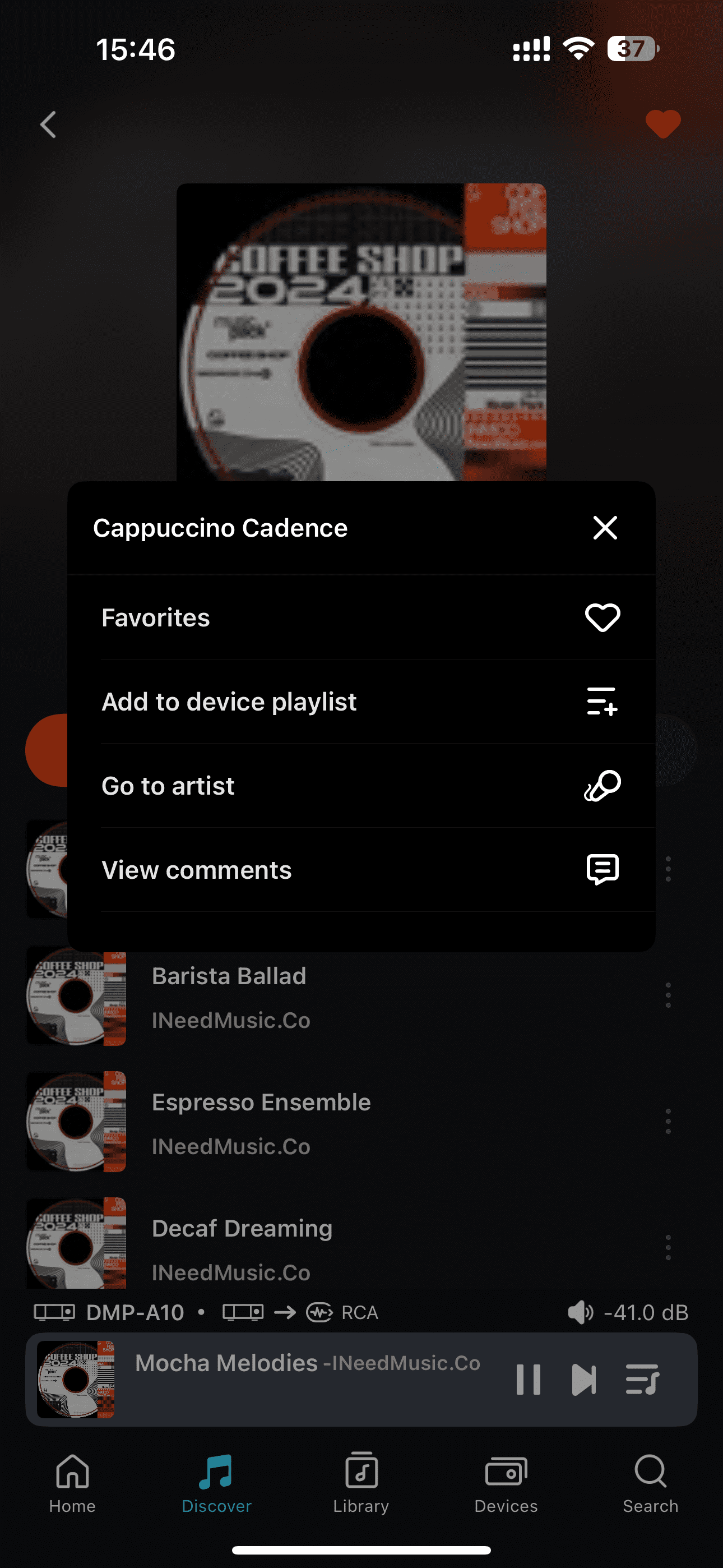The image size is (723, 1568).
Task: Adjust the -41.0 dB volume control
Action: tap(628, 1312)
